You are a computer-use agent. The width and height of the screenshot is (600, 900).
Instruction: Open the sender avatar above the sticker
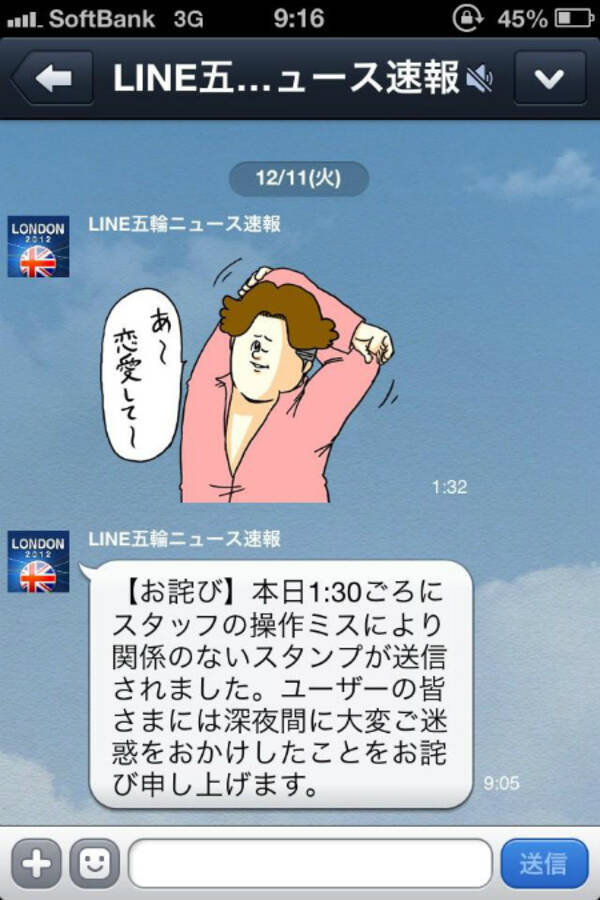(38, 245)
